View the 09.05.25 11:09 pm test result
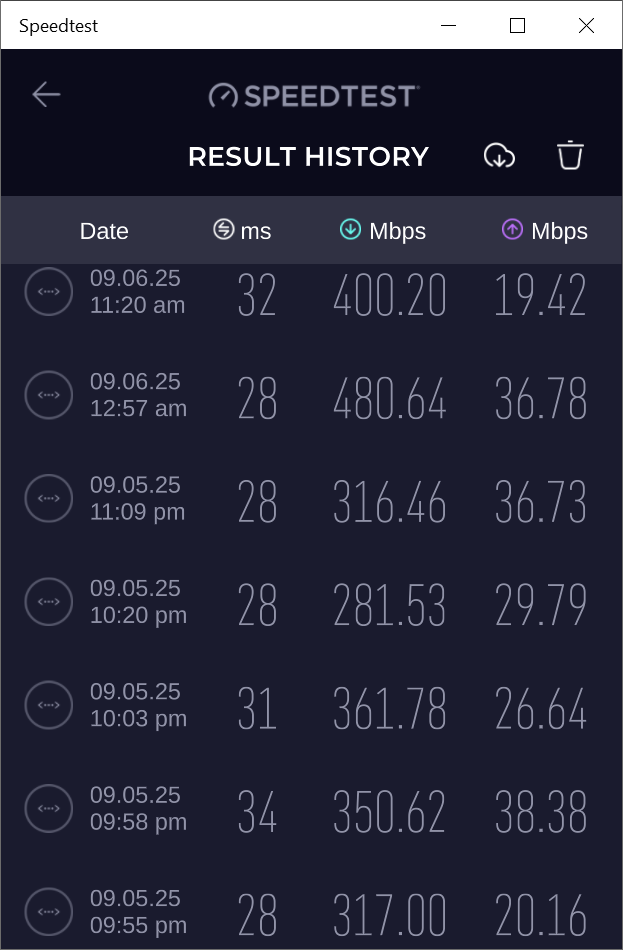The image size is (623, 950). click(310, 499)
